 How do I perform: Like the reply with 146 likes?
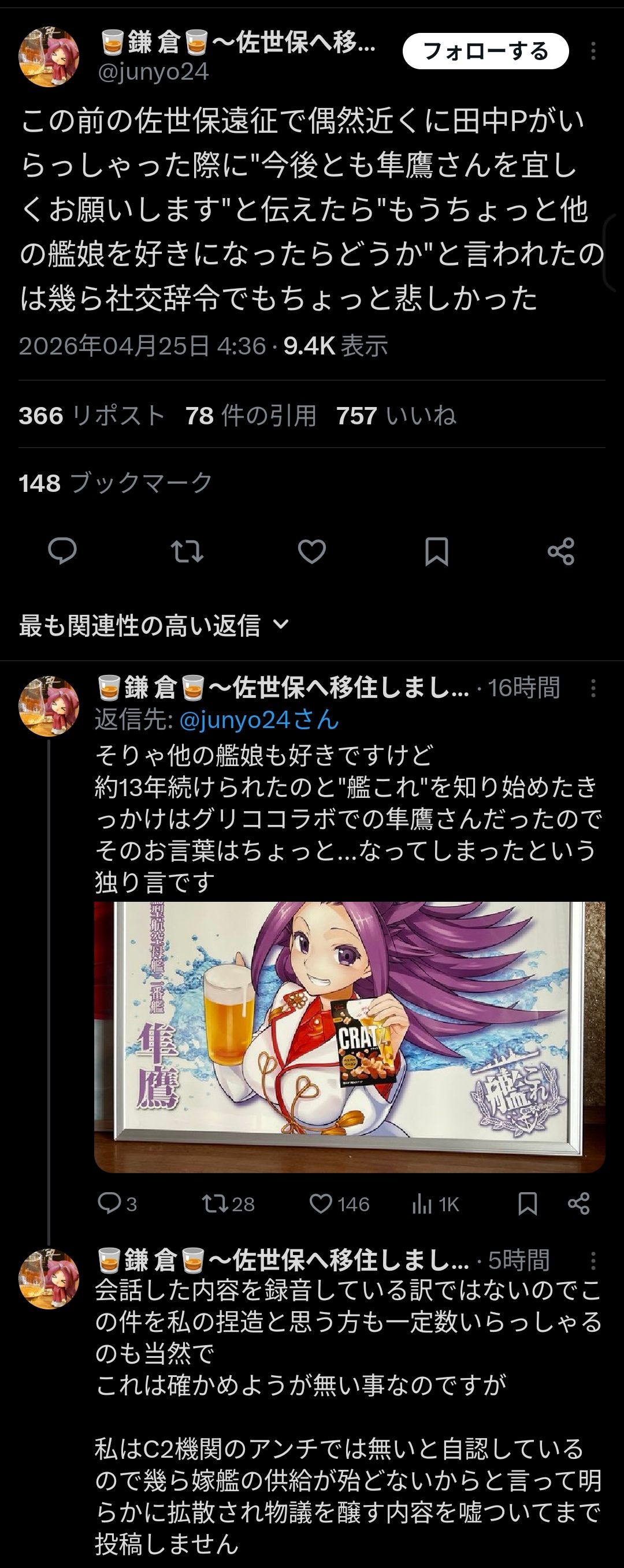(339, 1204)
